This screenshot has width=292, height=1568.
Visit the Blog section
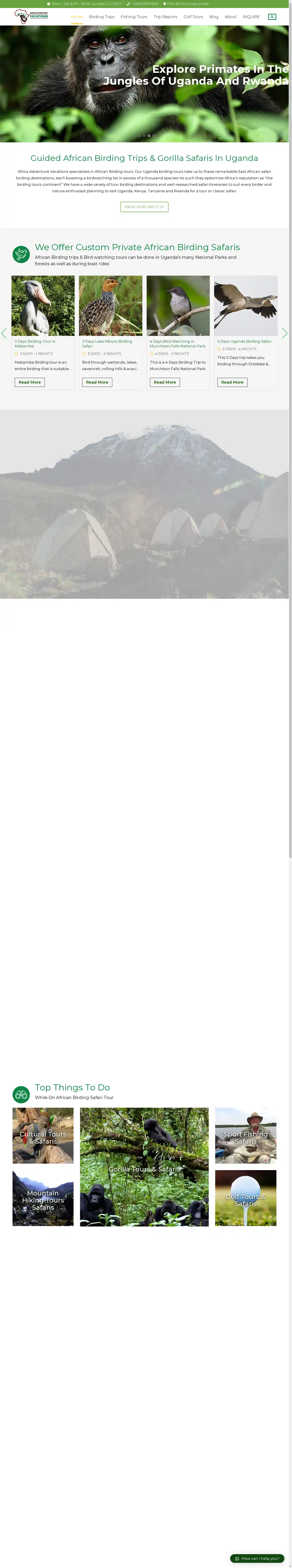click(x=213, y=17)
